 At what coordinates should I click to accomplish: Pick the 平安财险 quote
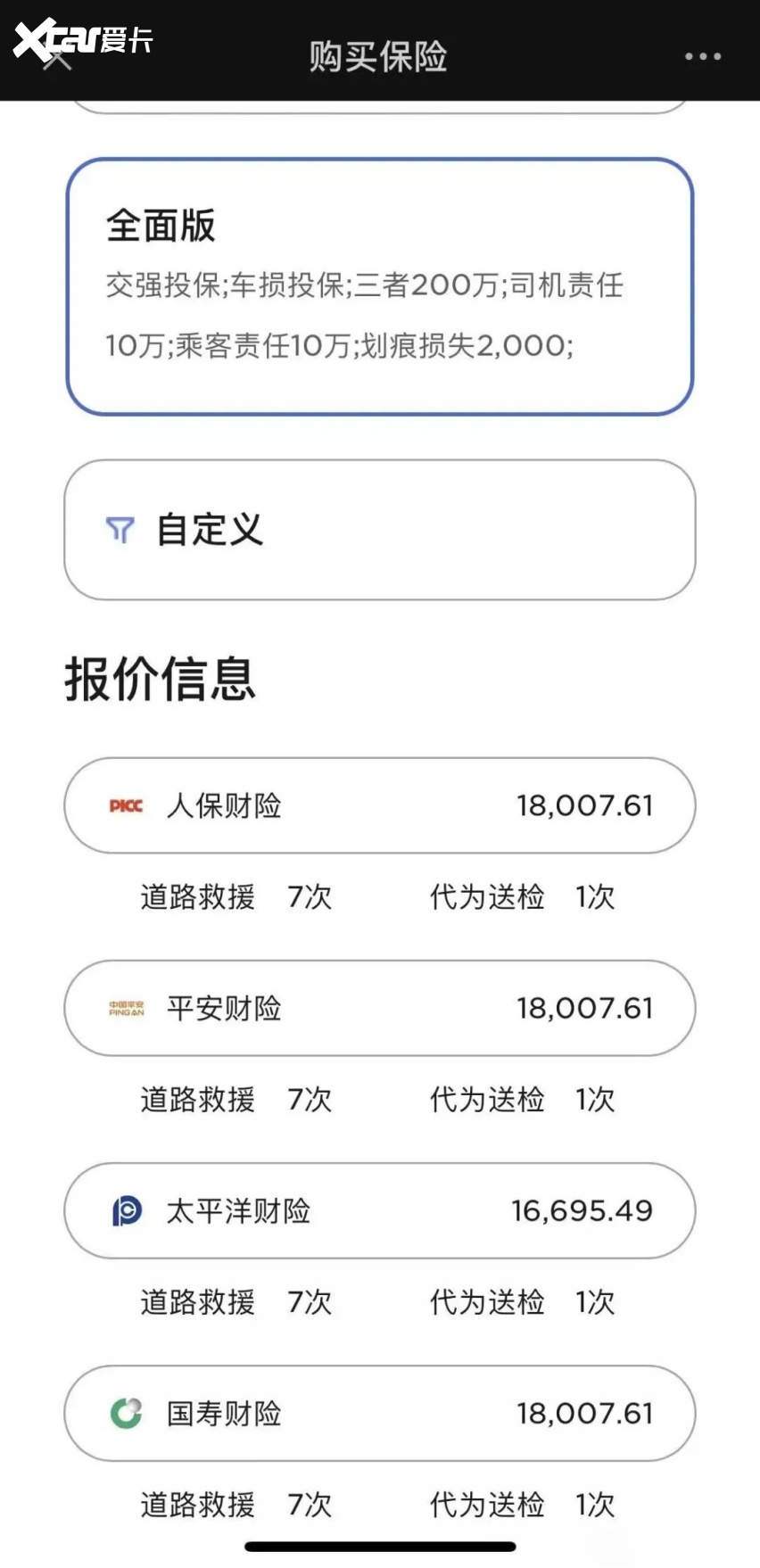[x=379, y=1008]
